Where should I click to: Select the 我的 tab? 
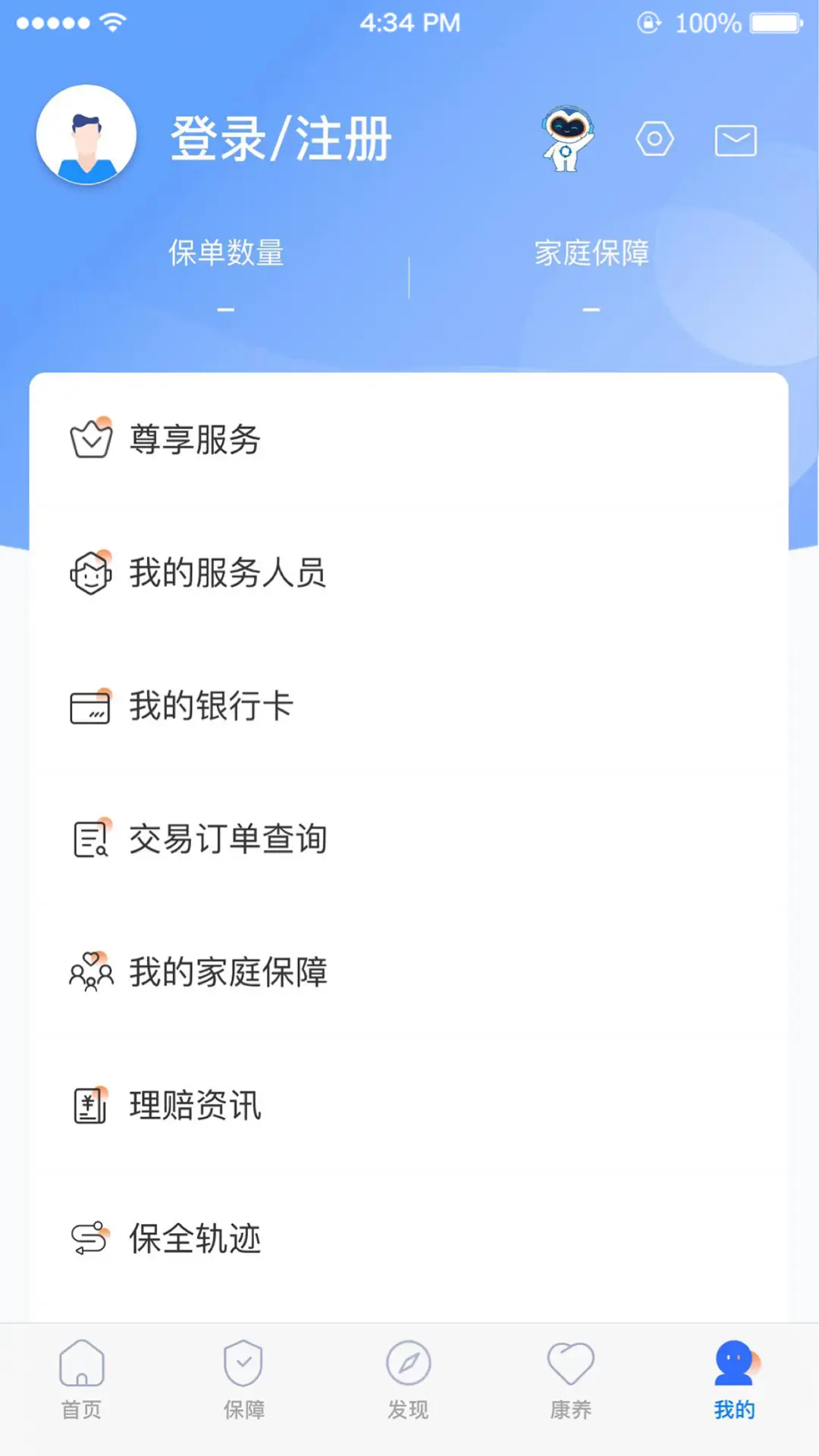click(x=734, y=1380)
